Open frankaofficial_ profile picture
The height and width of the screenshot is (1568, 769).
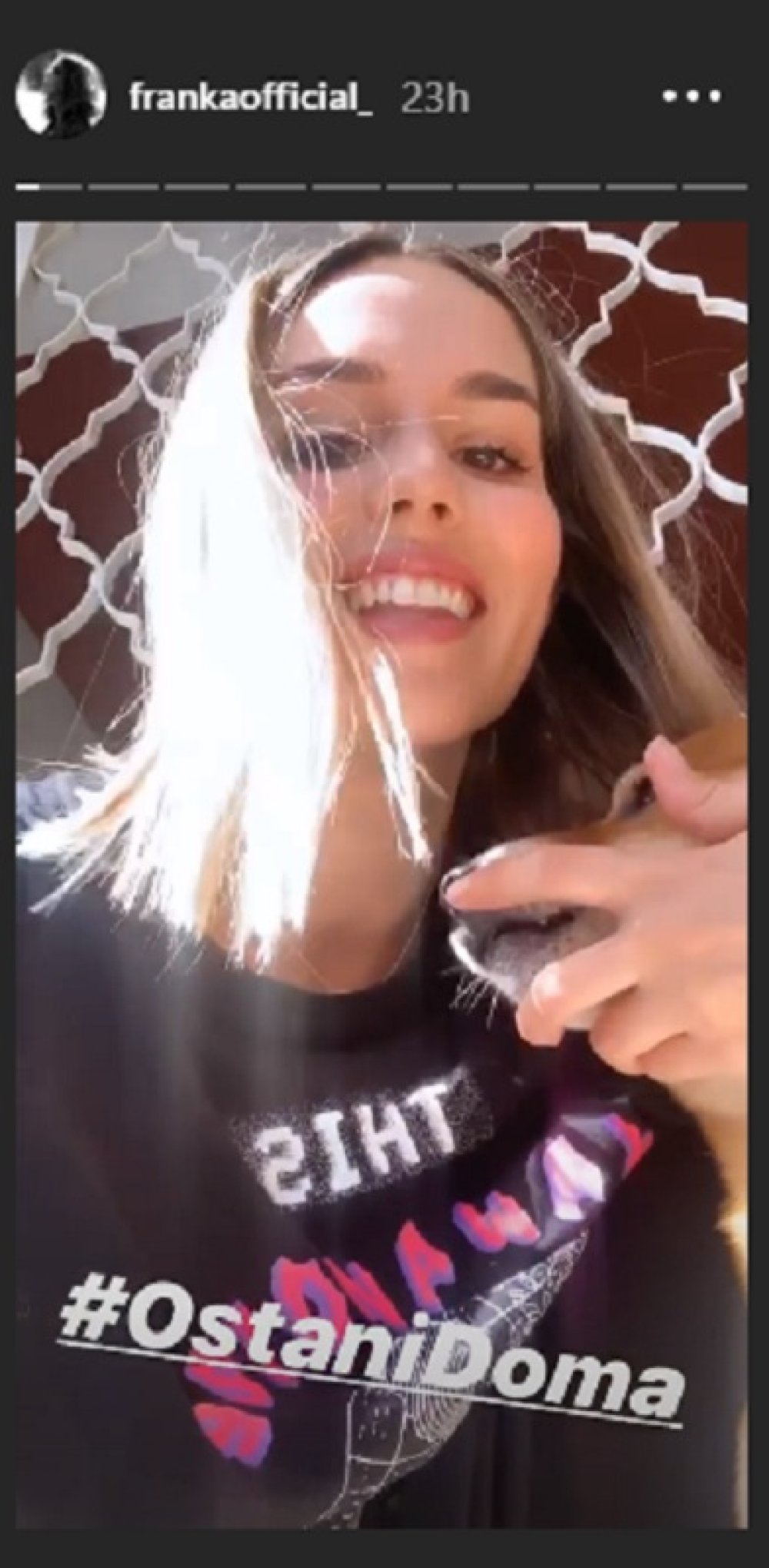(x=62, y=98)
